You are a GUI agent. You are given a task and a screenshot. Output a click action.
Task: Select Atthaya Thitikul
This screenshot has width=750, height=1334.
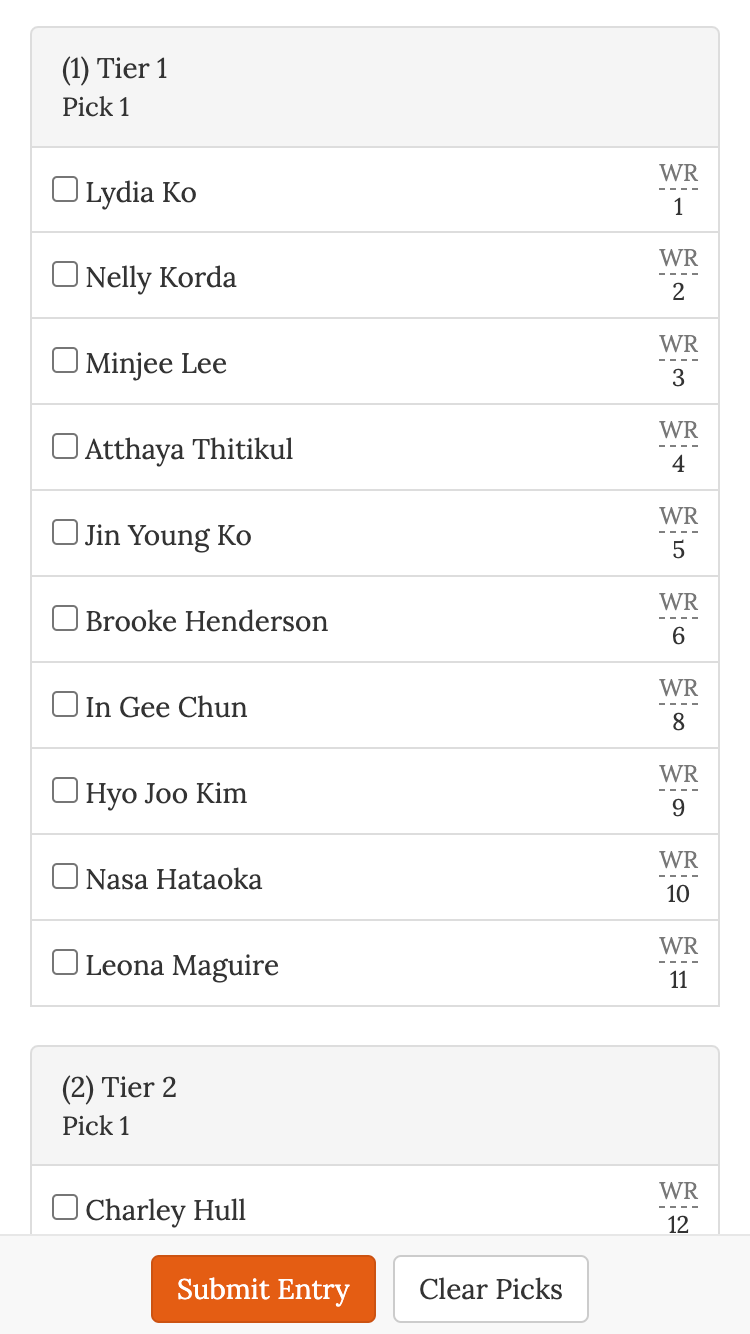coord(64,445)
